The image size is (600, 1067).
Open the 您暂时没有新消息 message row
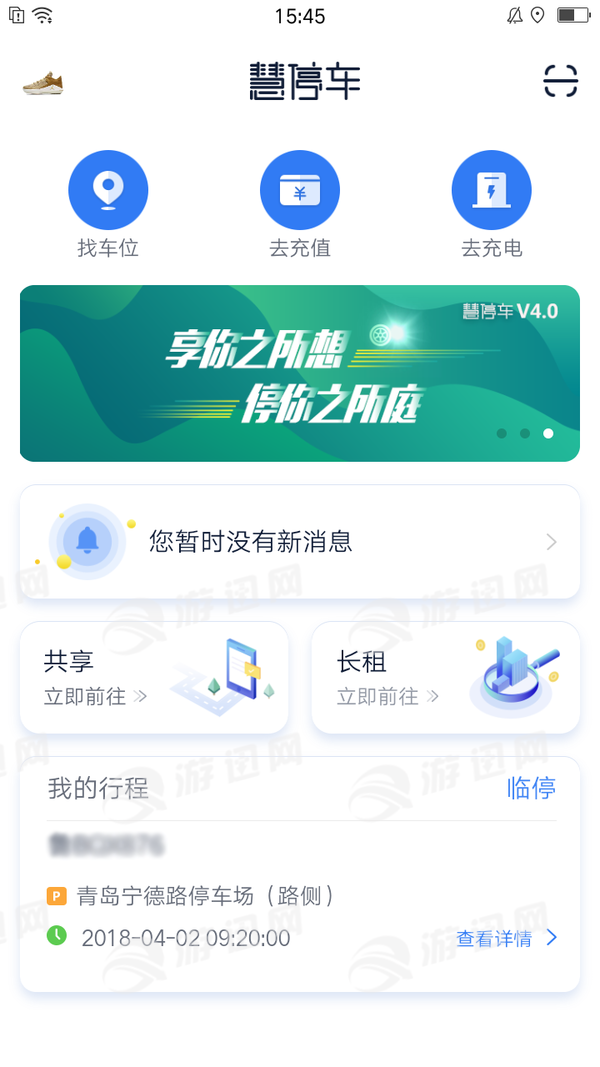tap(300, 542)
